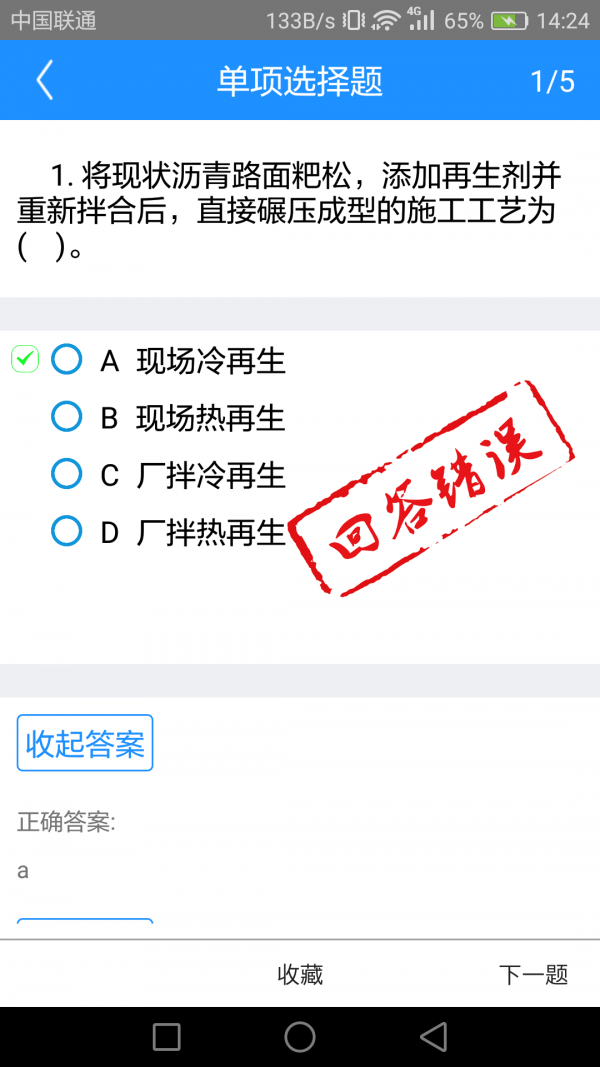Go back using the top-left arrow
The image size is (600, 1067).
(x=44, y=81)
